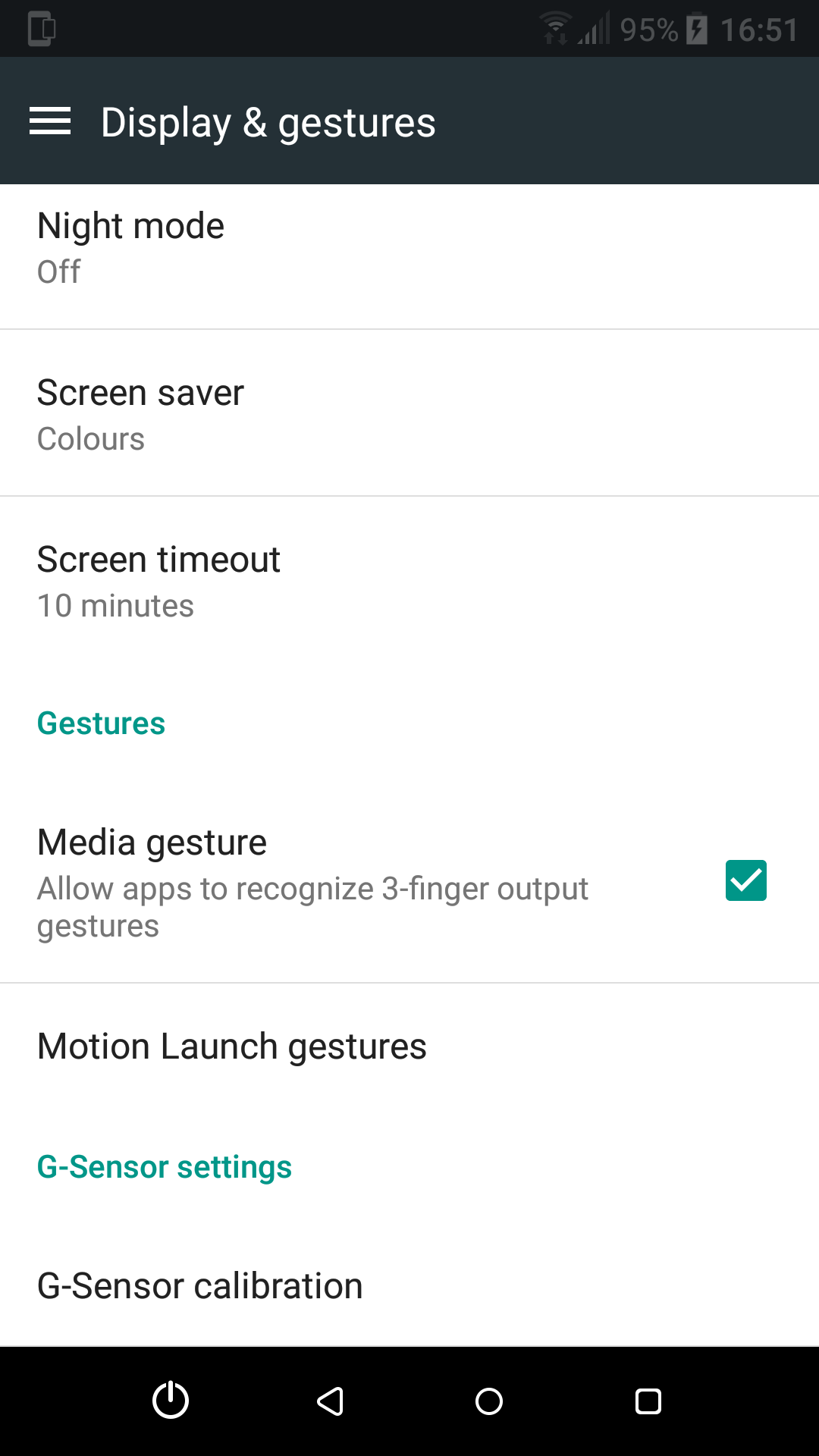Viewport: 819px width, 1456px height.
Task: Tap the power icon in navigation bar
Action: tap(171, 1401)
